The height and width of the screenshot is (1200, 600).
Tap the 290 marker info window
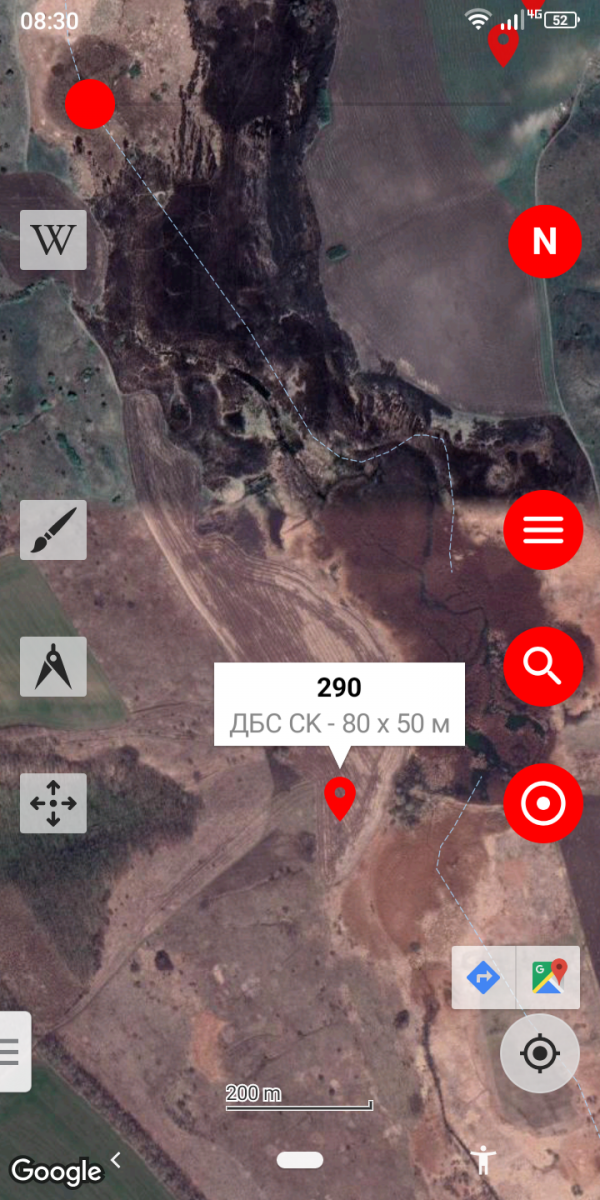tap(339, 704)
